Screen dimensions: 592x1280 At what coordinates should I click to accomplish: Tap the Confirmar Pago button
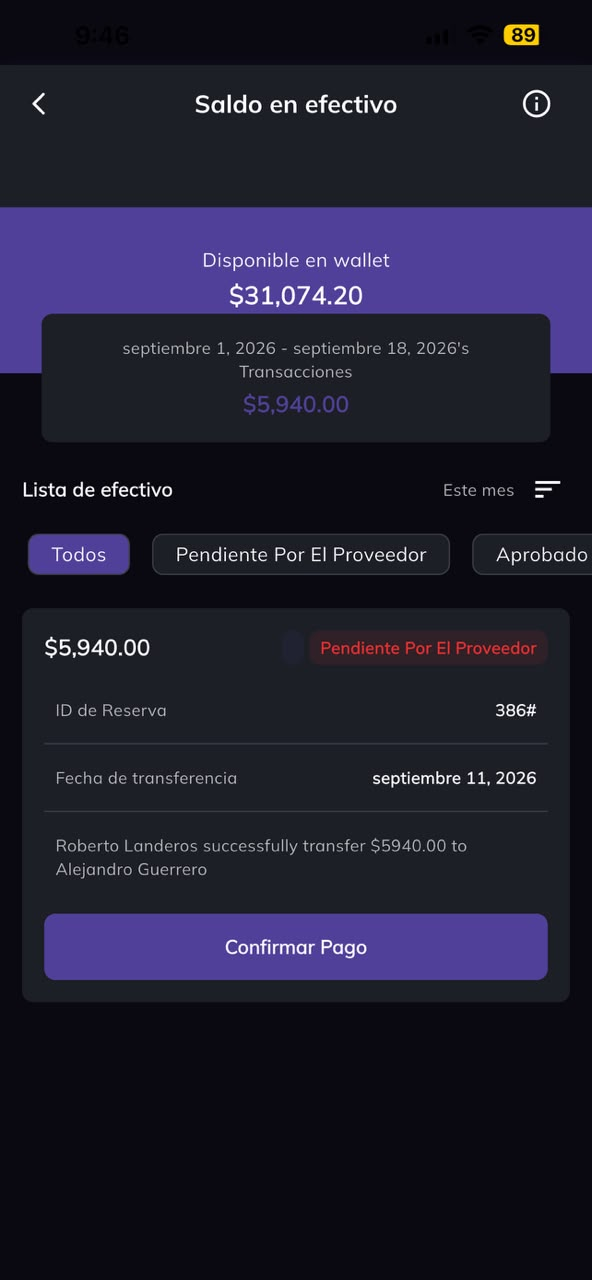point(296,947)
